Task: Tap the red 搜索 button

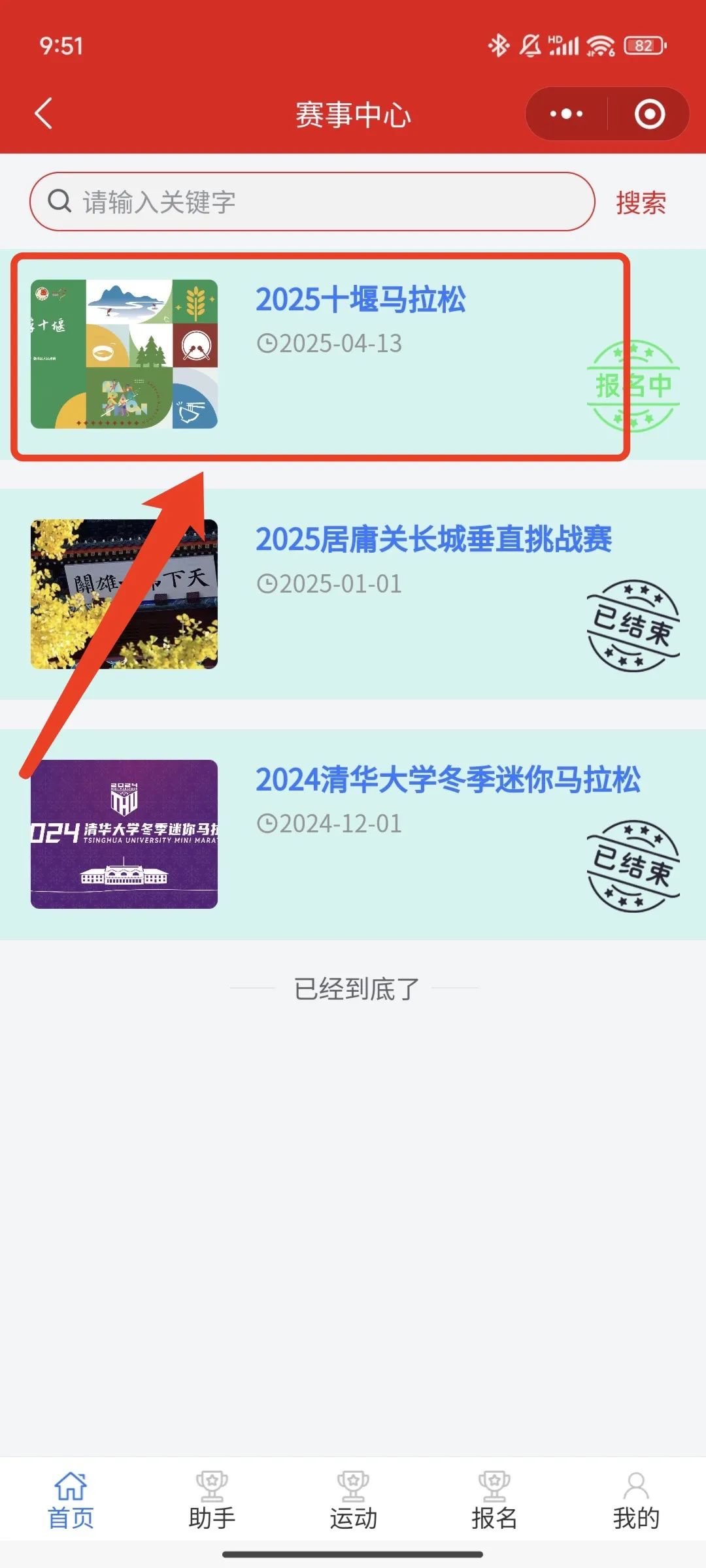Action: 641,203
